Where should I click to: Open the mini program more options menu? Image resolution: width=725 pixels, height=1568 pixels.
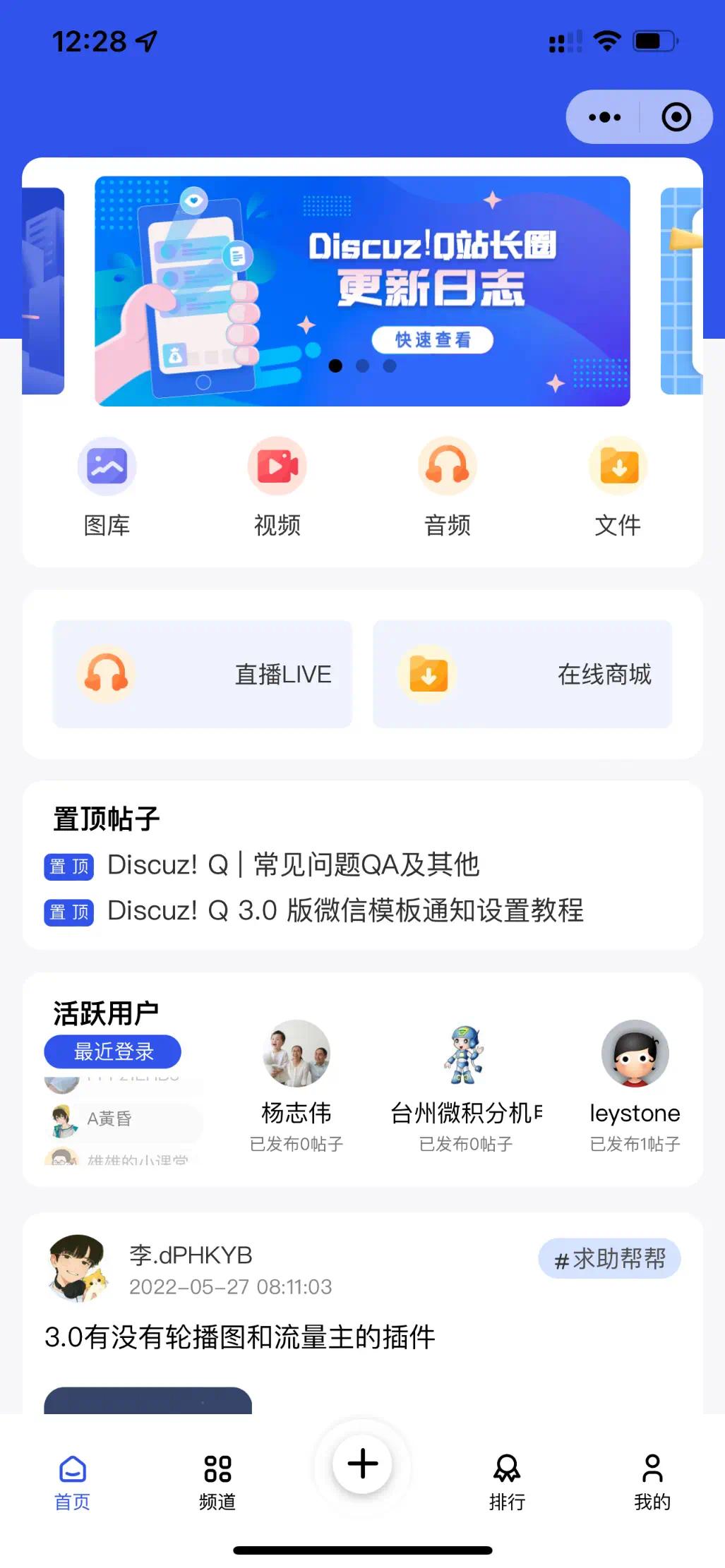coord(604,117)
